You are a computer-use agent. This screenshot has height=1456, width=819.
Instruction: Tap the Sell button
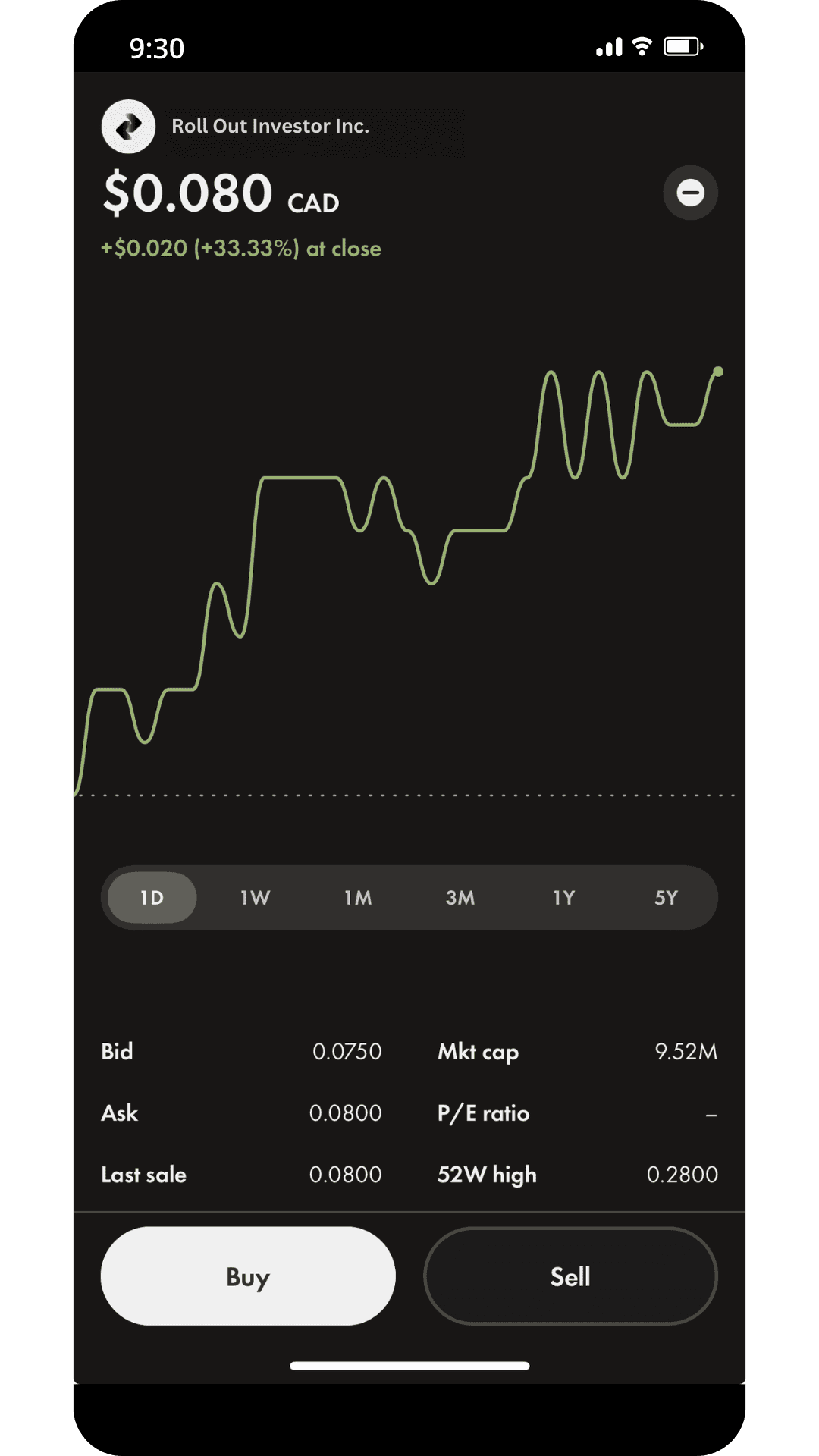570,1276
